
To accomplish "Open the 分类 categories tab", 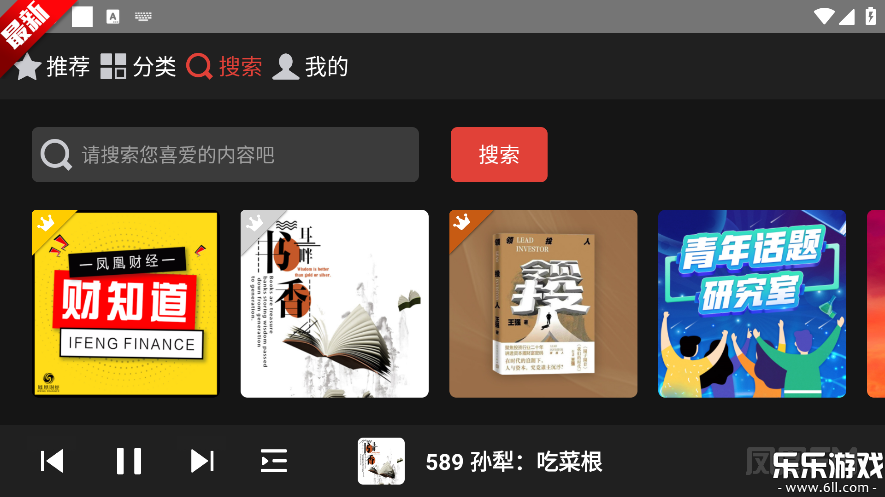I will point(139,67).
